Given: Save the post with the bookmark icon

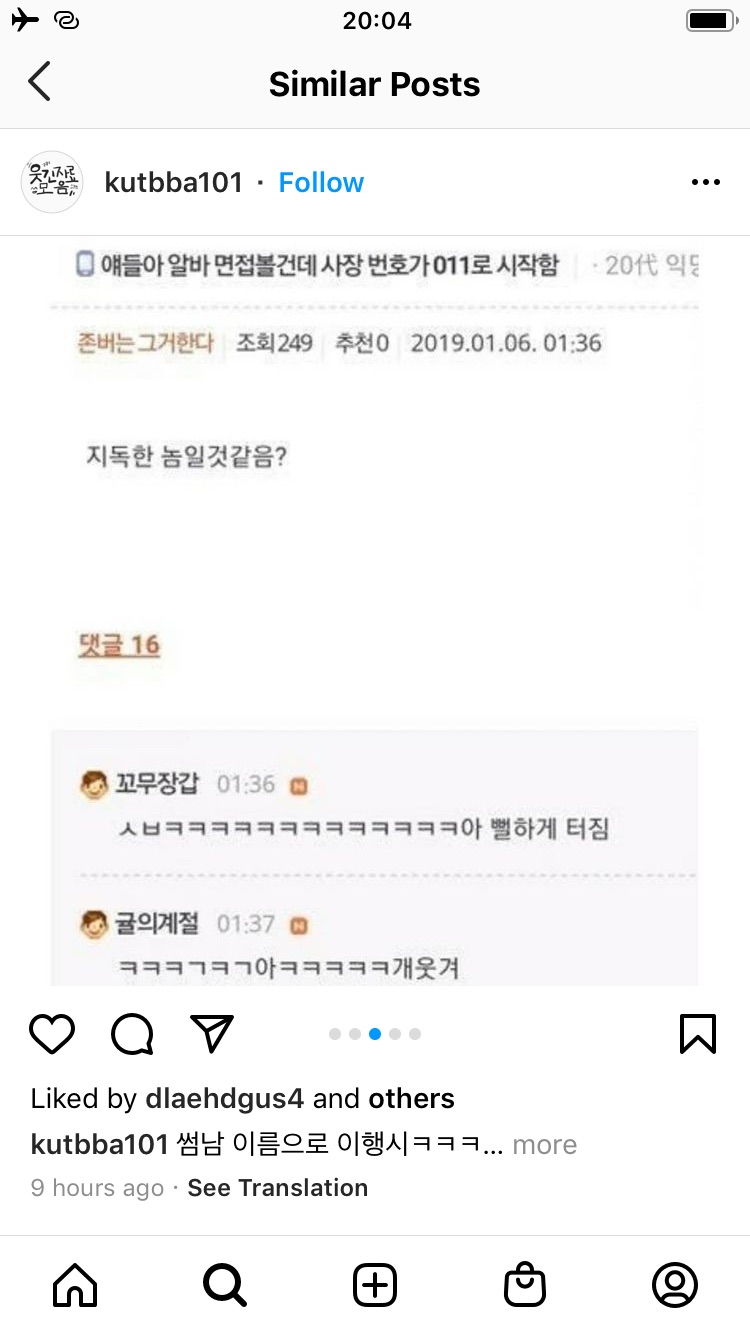Looking at the screenshot, I should [697, 1034].
